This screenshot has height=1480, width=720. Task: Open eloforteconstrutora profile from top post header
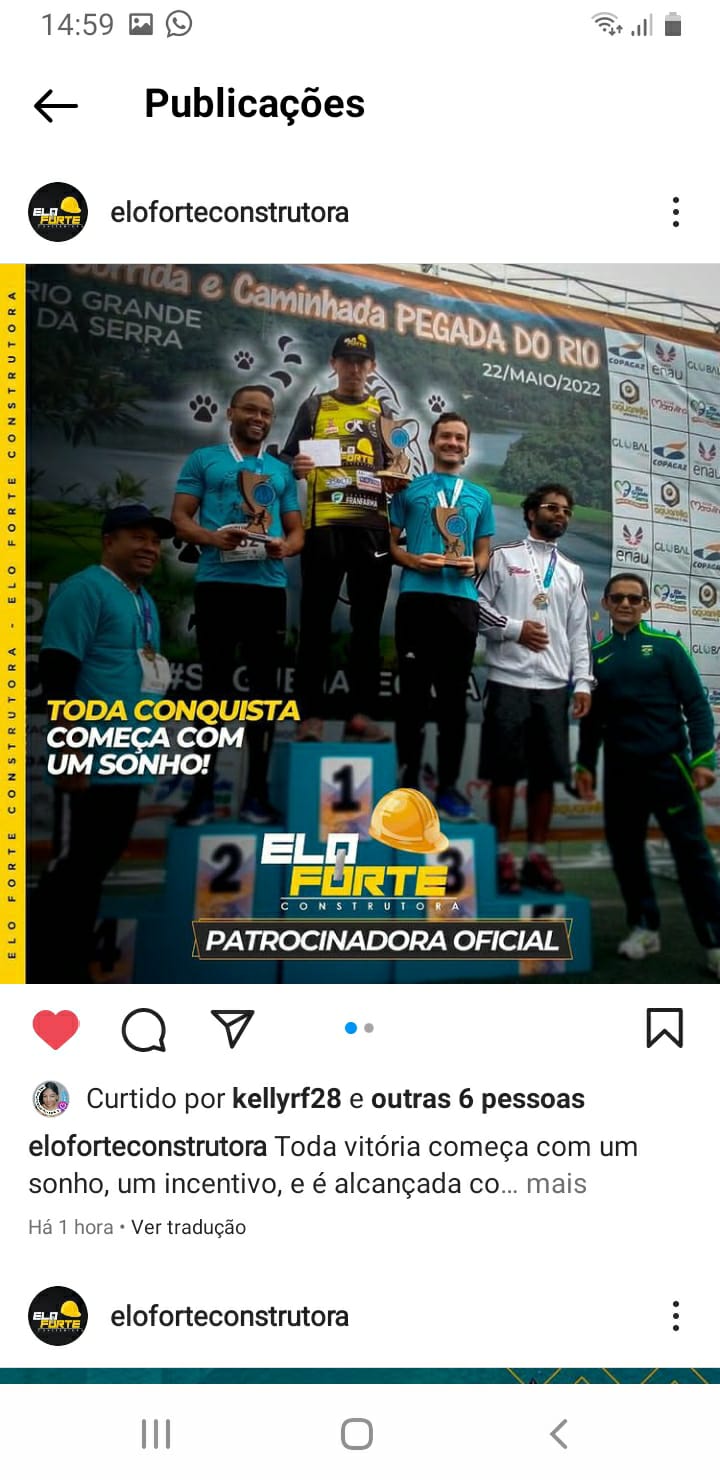229,212
